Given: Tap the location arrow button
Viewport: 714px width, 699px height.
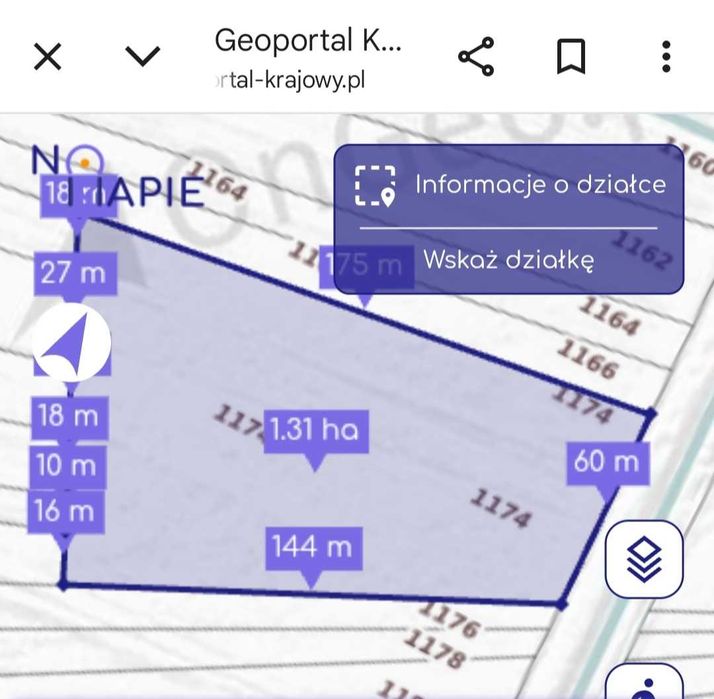Looking at the screenshot, I should pyautogui.click(x=71, y=342).
